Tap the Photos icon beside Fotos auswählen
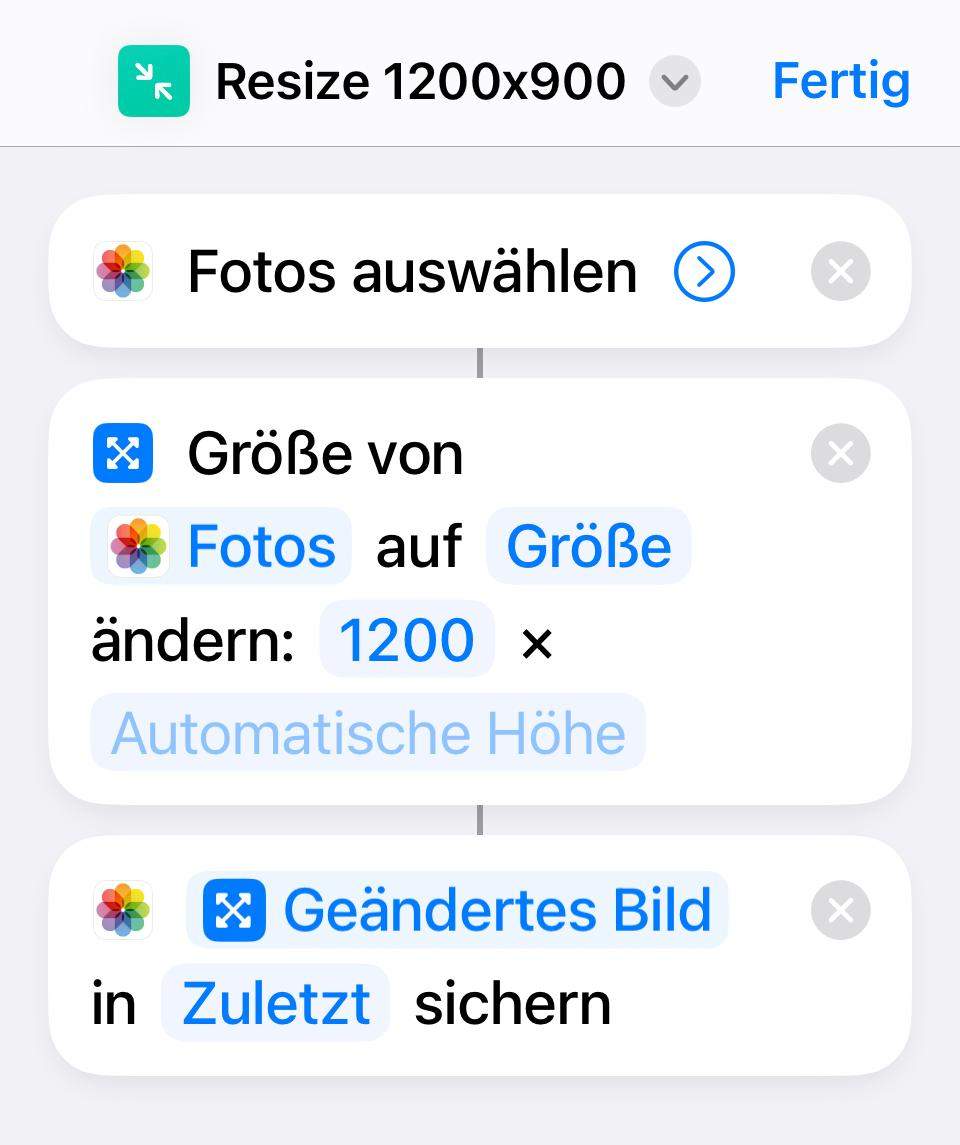 coord(122,270)
